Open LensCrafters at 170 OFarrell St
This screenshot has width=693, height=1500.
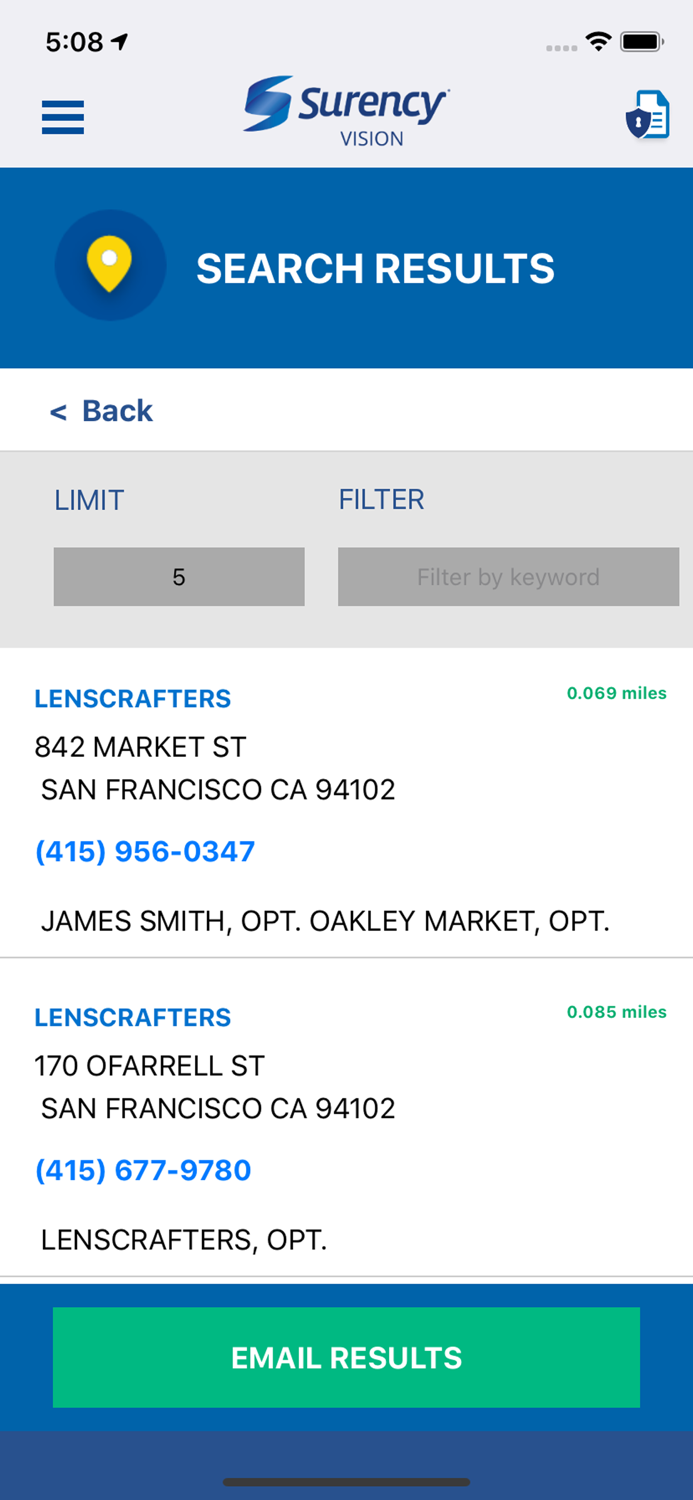(133, 1018)
